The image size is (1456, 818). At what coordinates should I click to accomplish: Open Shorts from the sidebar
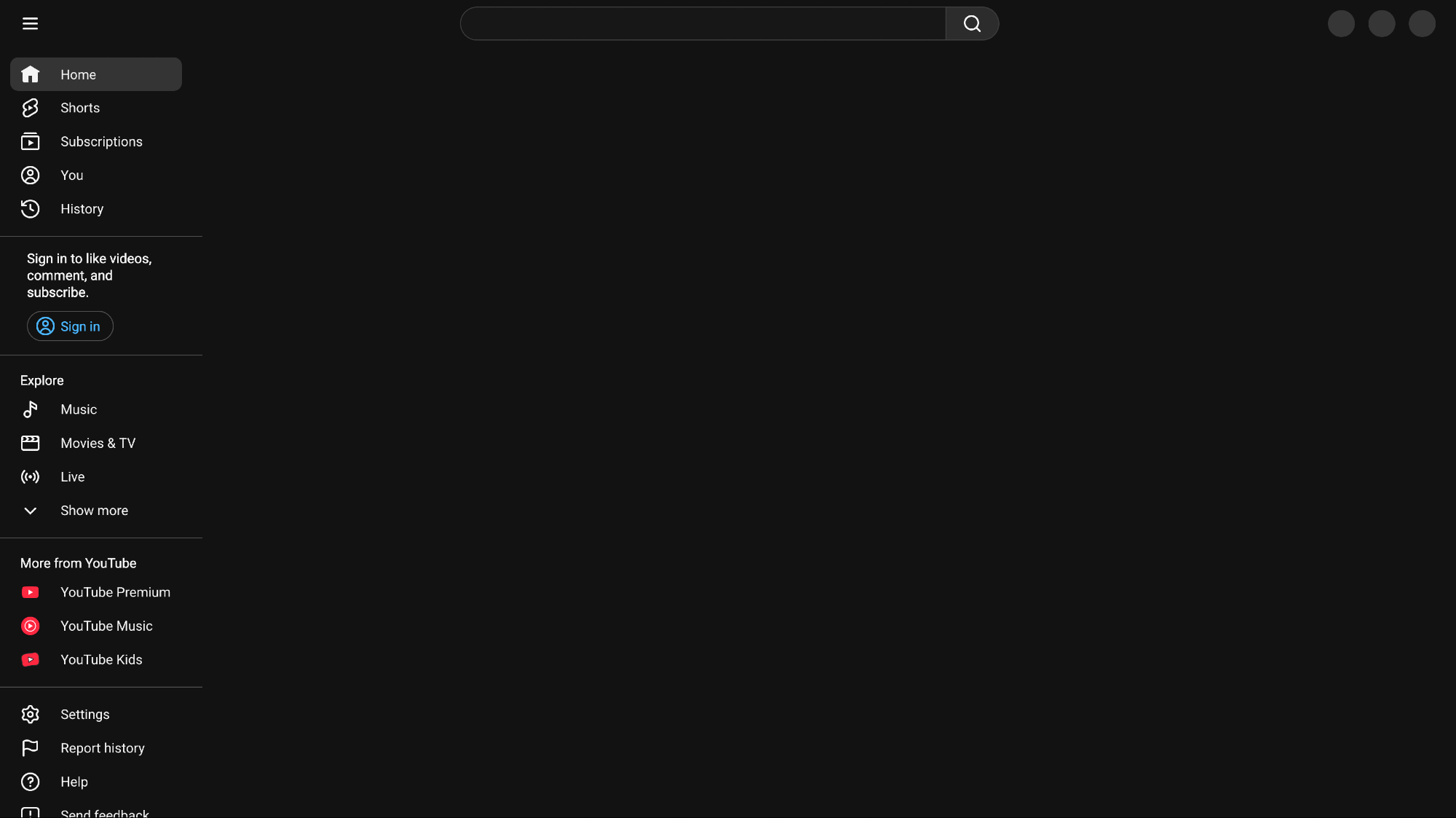95,108
